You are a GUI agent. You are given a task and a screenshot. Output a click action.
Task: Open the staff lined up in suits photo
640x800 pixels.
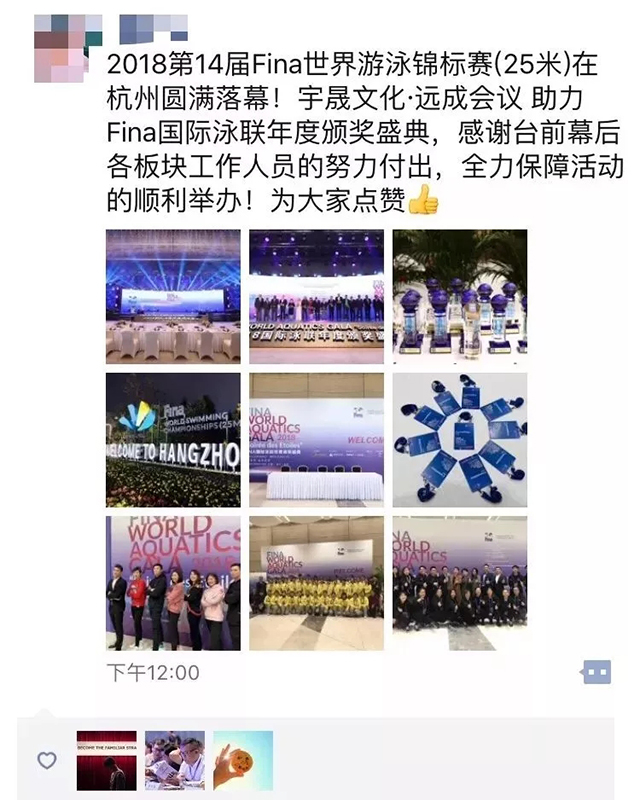coord(173,583)
